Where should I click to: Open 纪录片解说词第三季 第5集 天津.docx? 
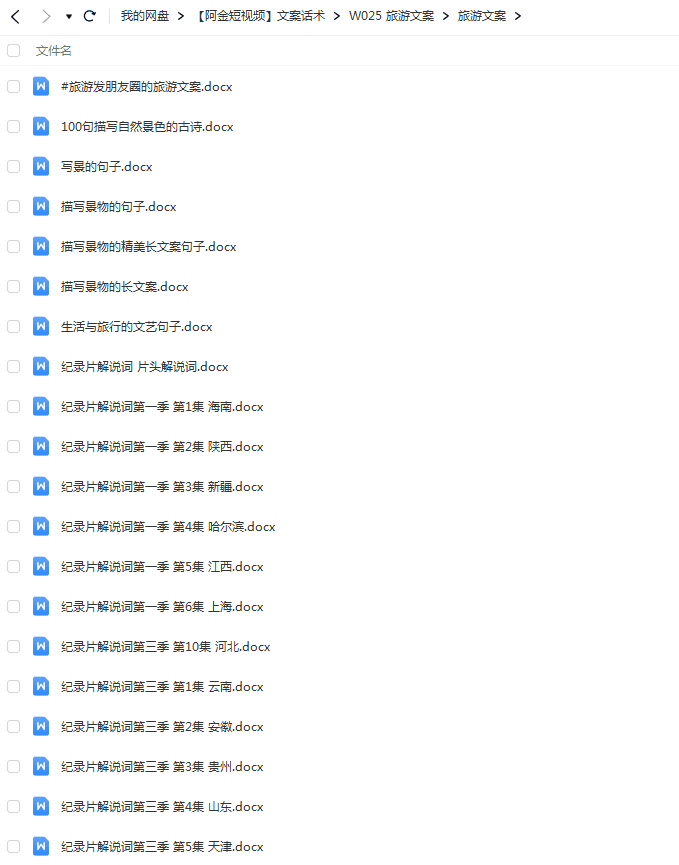point(161,847)
